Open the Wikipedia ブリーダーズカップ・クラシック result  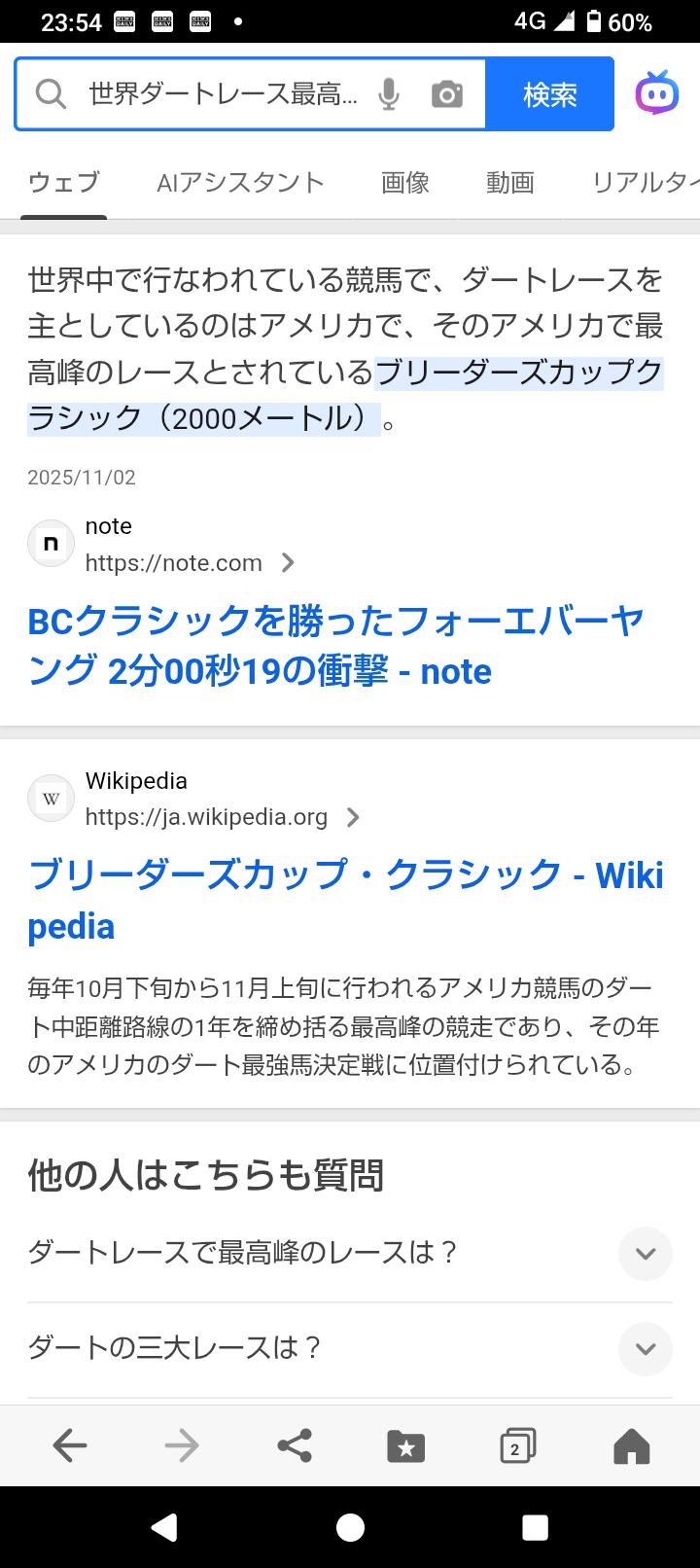tap(345, 900)
